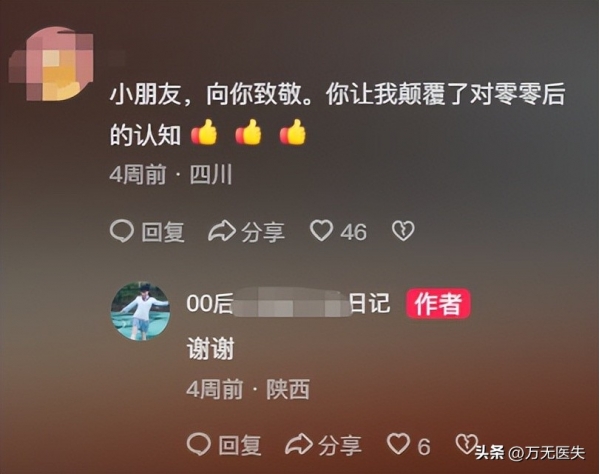Image resolution: width=600 pixels, height=474 pixels.
Task: Open the author's avatar beside 谢谢 reply
Action: [140, 310]
